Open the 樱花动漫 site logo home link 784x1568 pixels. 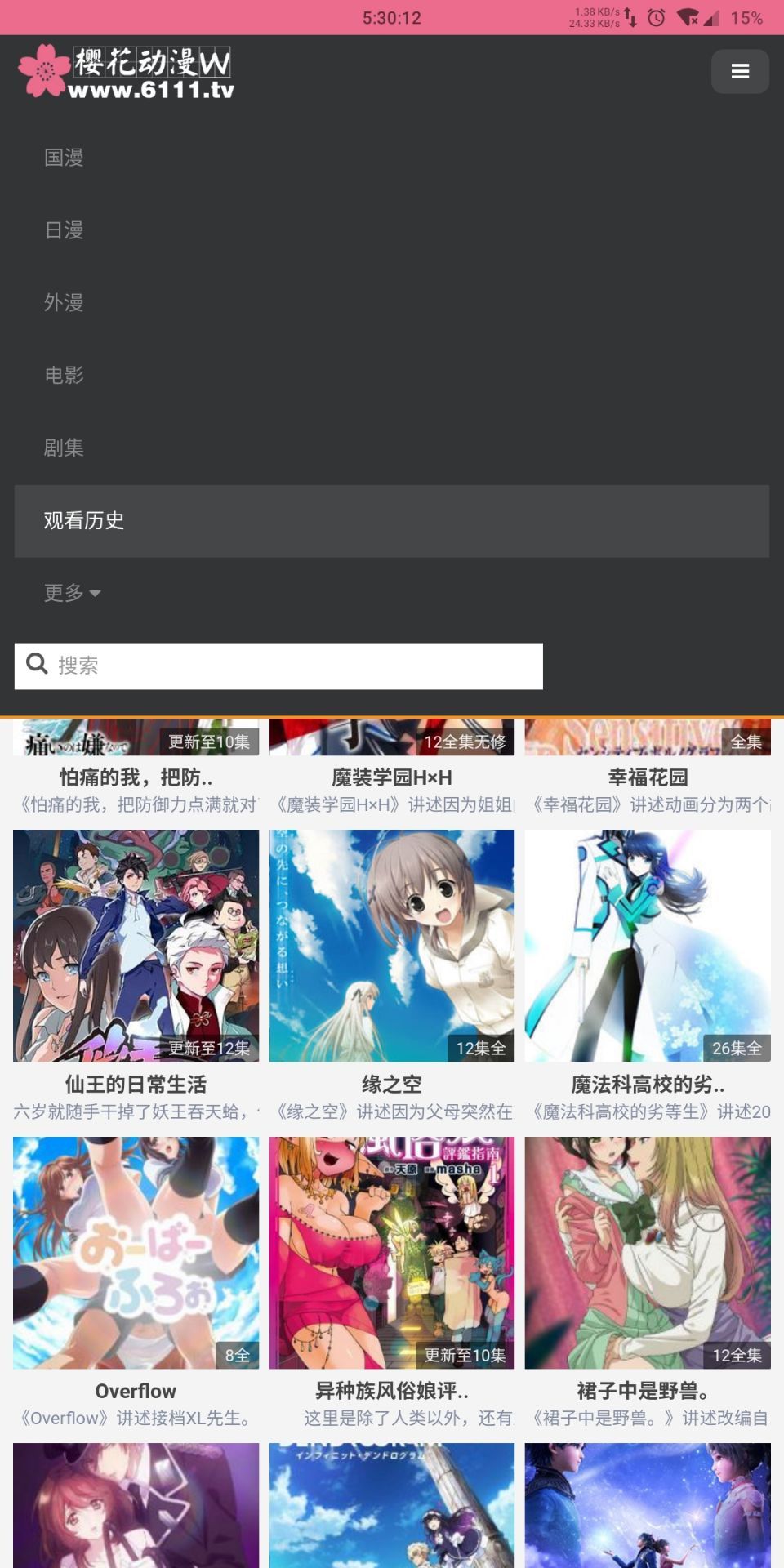click(x=127, y=72)
